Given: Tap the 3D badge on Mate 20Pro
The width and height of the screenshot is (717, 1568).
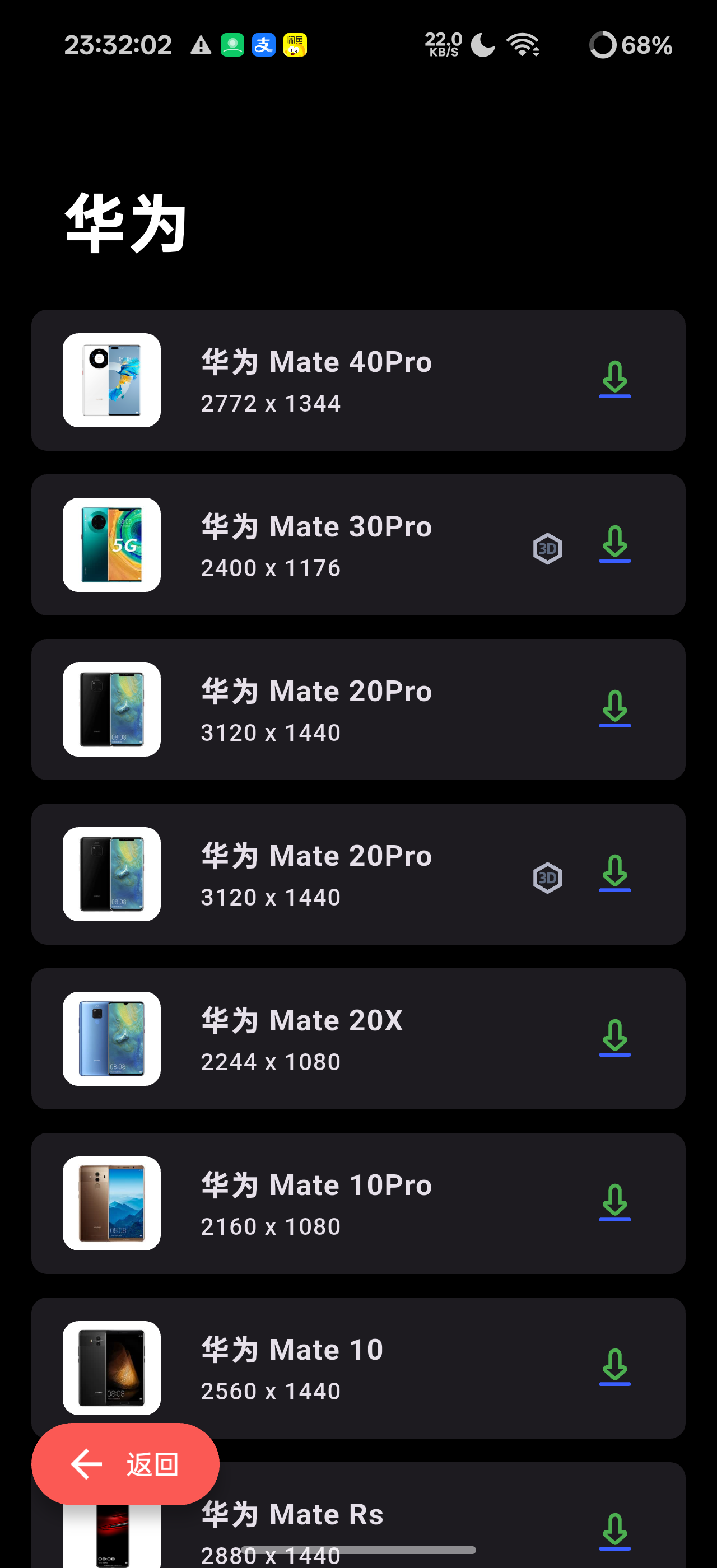Looking at the screenshot, I should pyautogui.click(x=547, y=877).
